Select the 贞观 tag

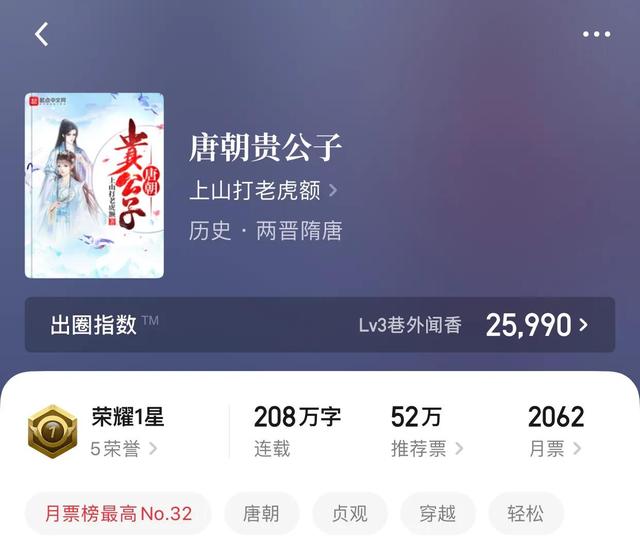coord(348,514)
